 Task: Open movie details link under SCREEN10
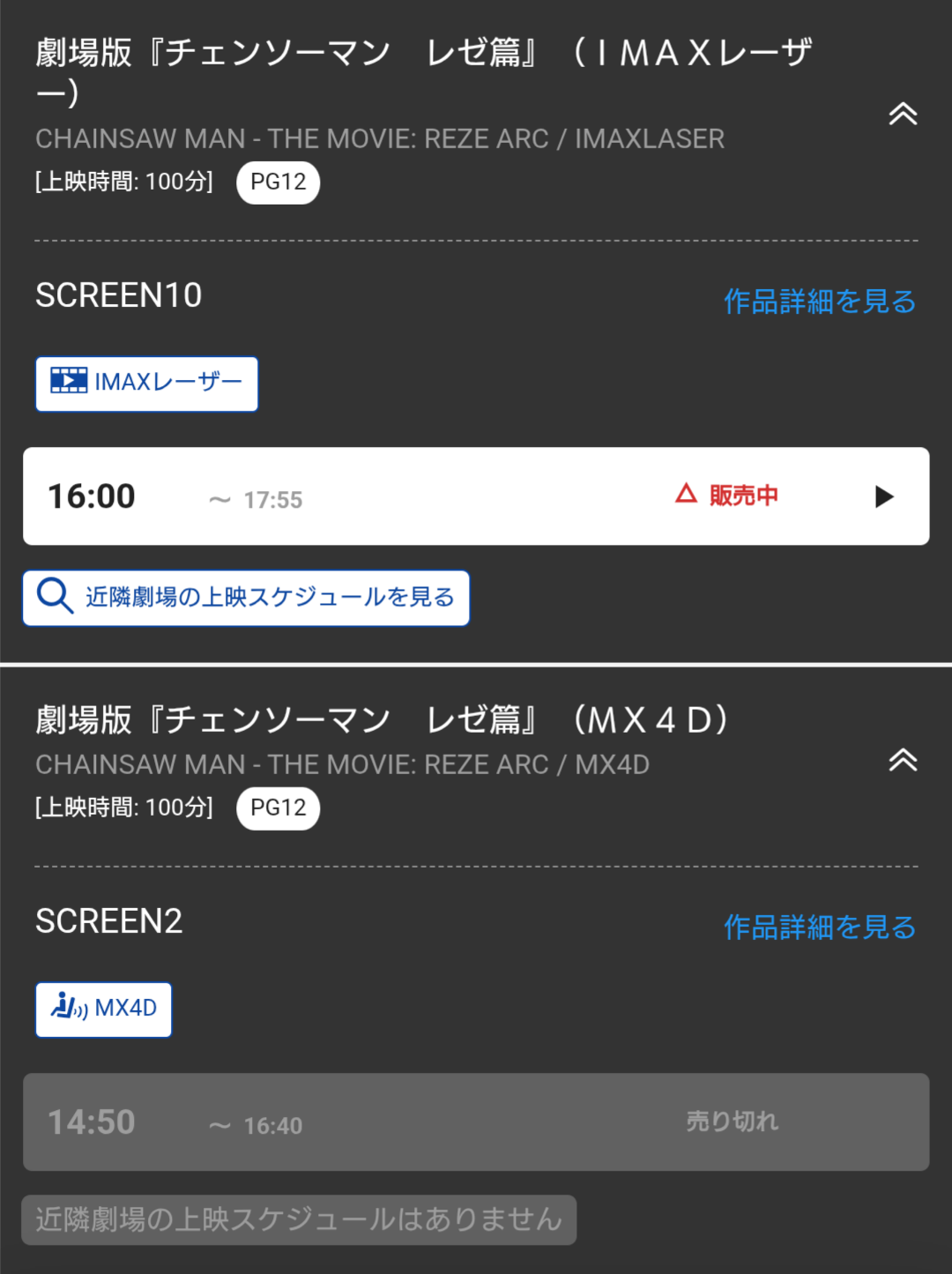coord(819,302)
